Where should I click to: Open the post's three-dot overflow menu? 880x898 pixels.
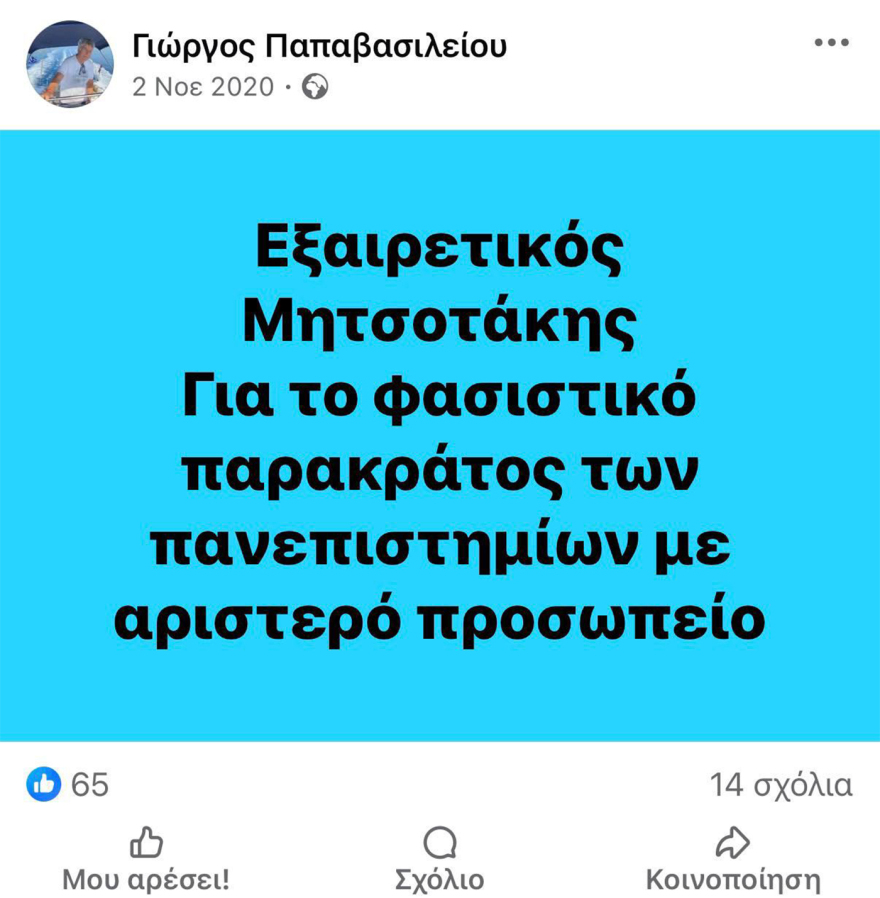(831, 44)
